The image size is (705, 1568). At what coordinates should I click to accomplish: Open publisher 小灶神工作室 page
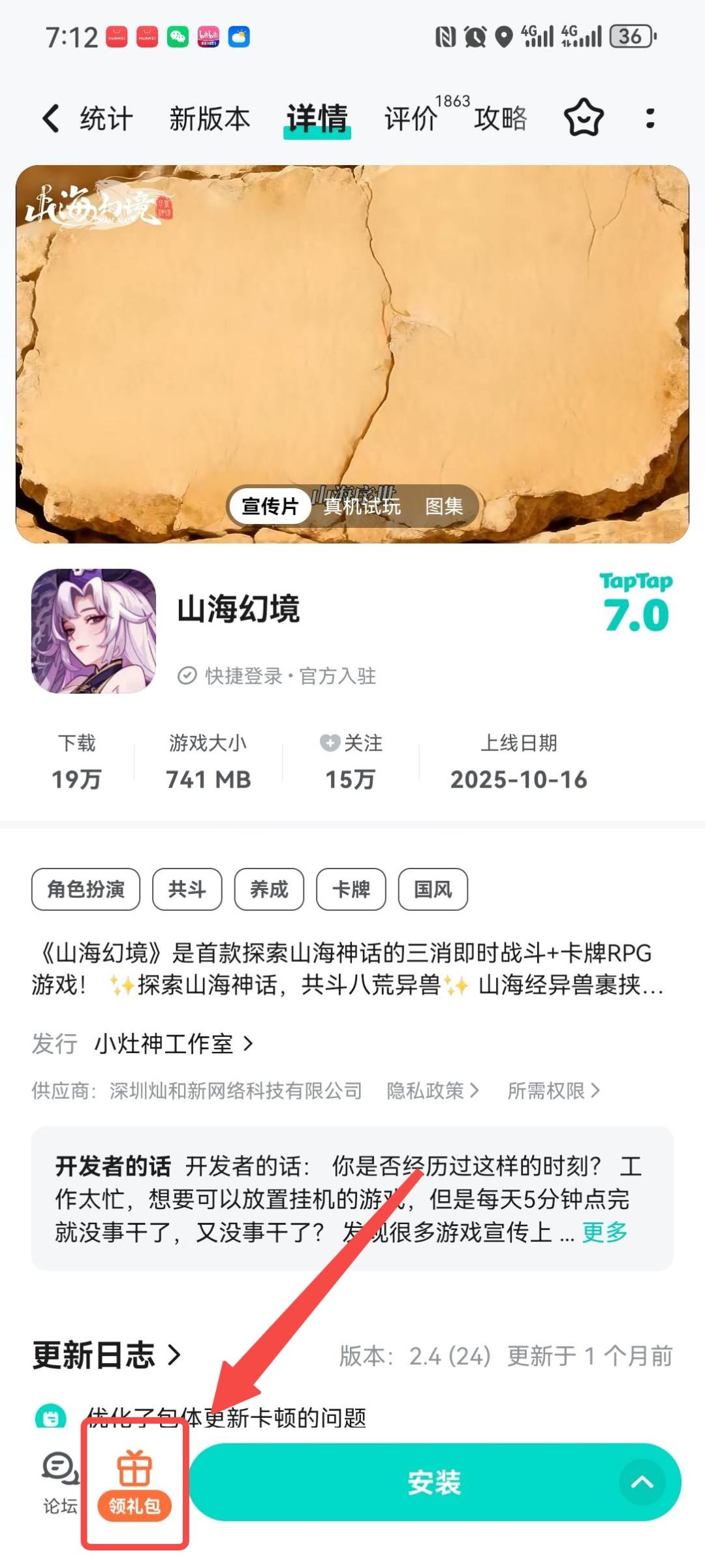[x=174, y=1044]
